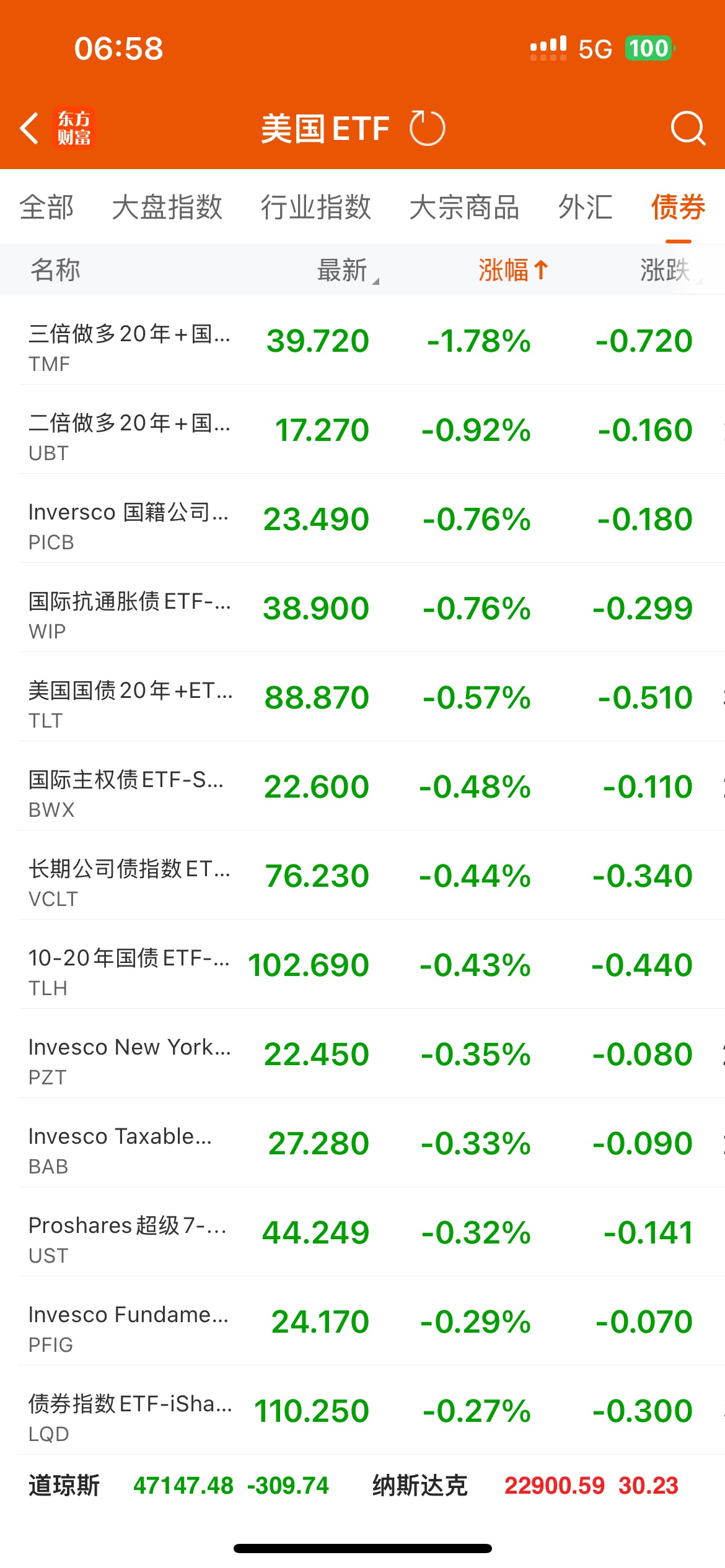Open the TMF ETF row

point(362,341)
